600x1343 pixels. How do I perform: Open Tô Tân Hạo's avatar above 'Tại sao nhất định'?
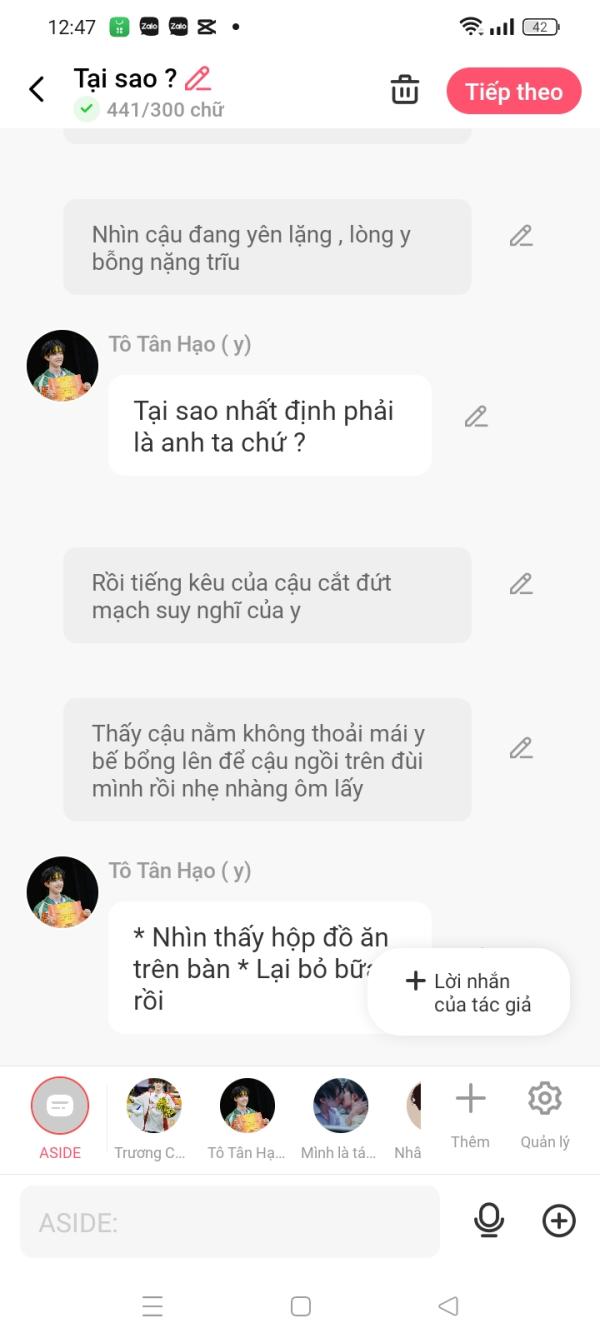tap(62, 366)
